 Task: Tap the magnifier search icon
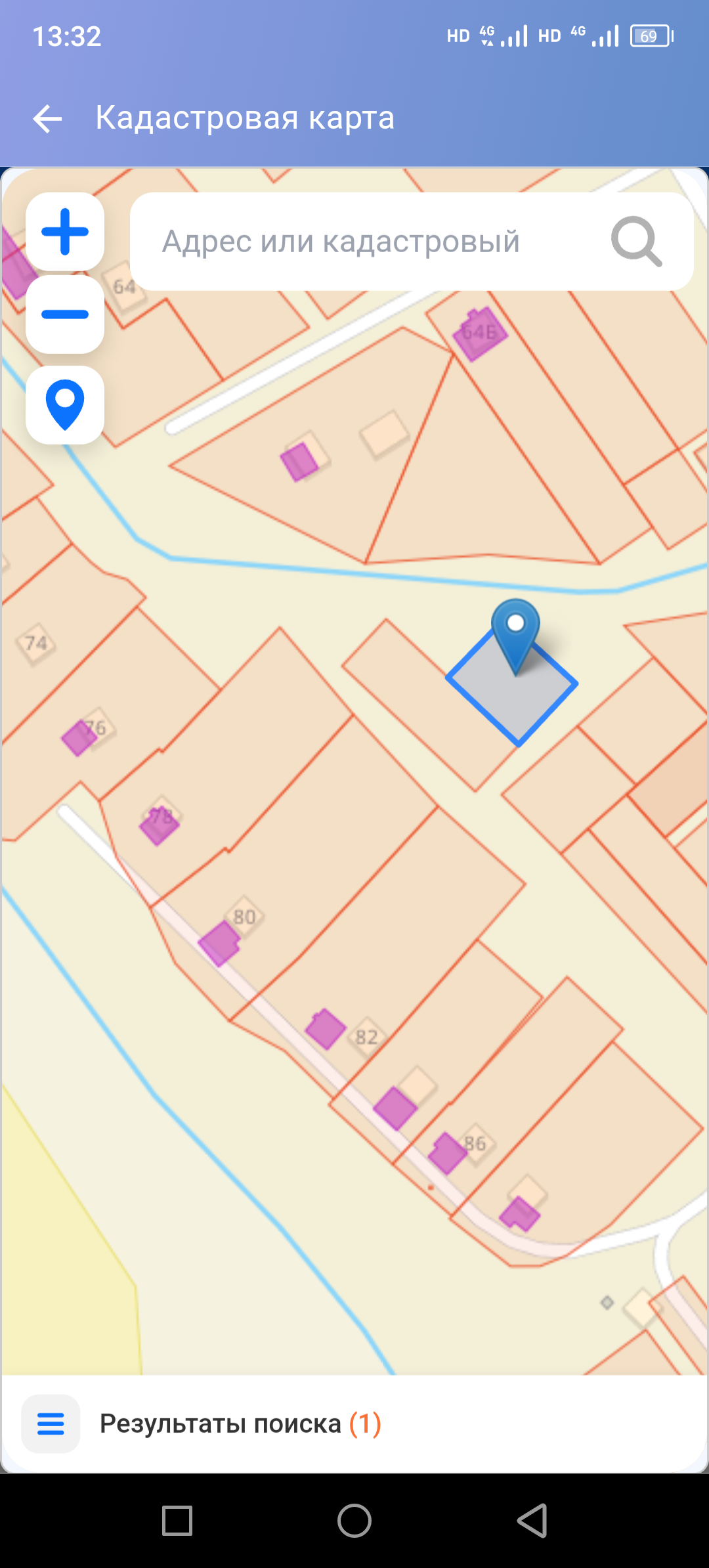pos(635,242)
